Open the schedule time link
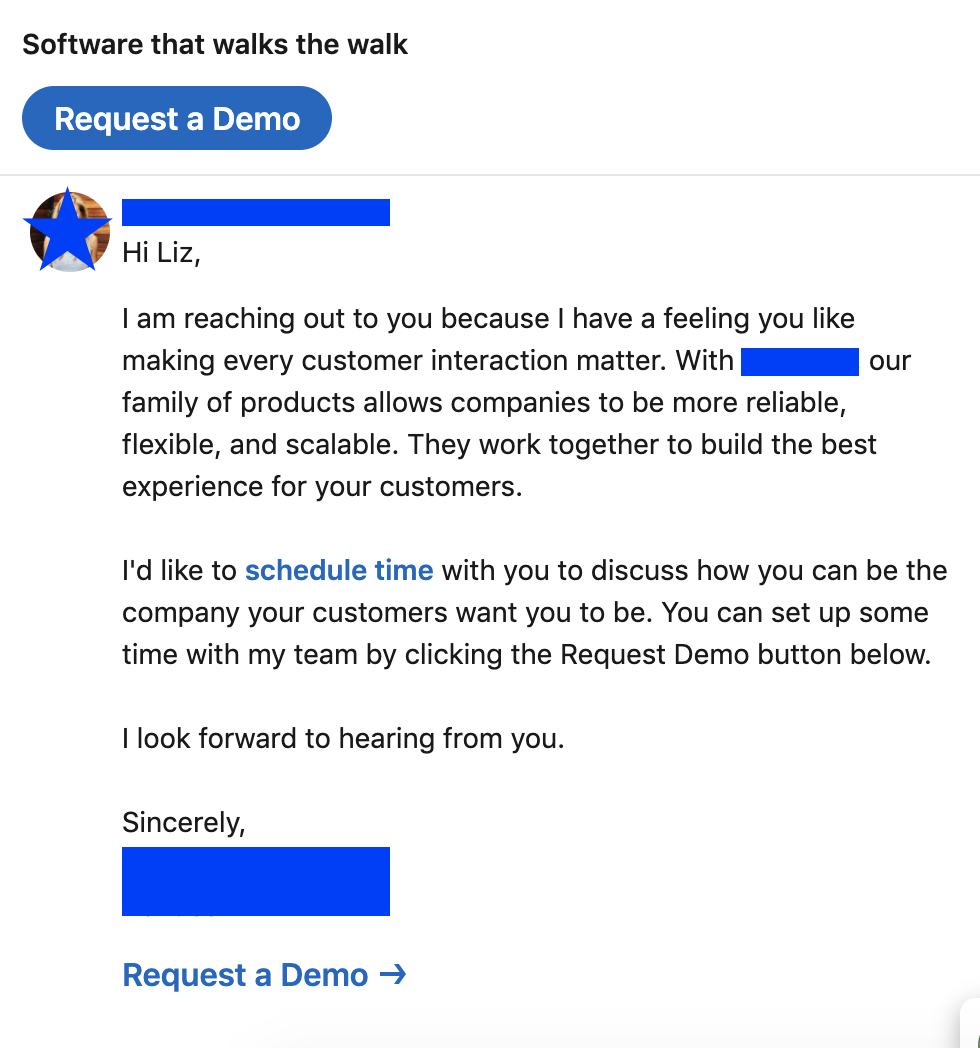The image size is (980, 1048). (x=339, y=571)
